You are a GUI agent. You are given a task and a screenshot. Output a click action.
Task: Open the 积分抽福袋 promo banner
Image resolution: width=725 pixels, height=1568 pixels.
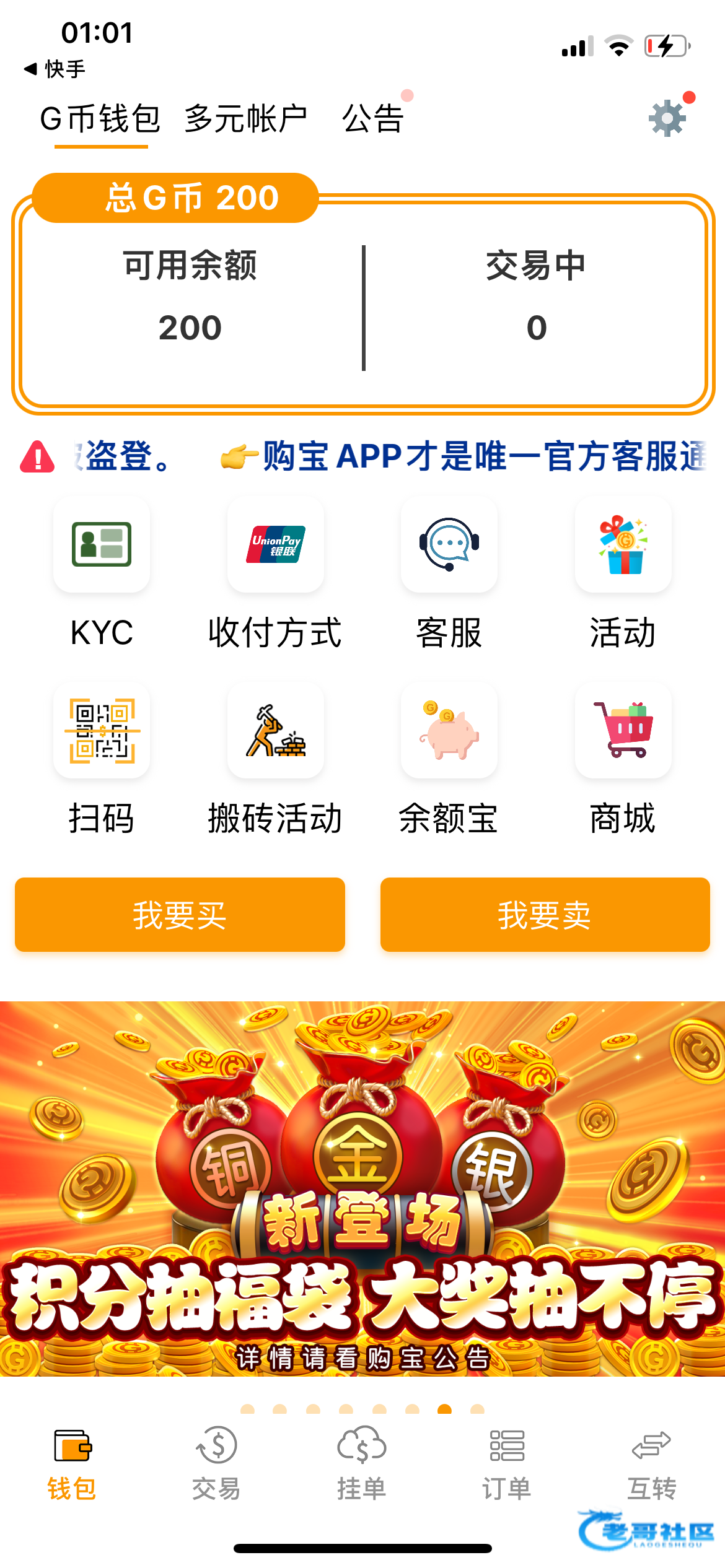pos(362,1189)
